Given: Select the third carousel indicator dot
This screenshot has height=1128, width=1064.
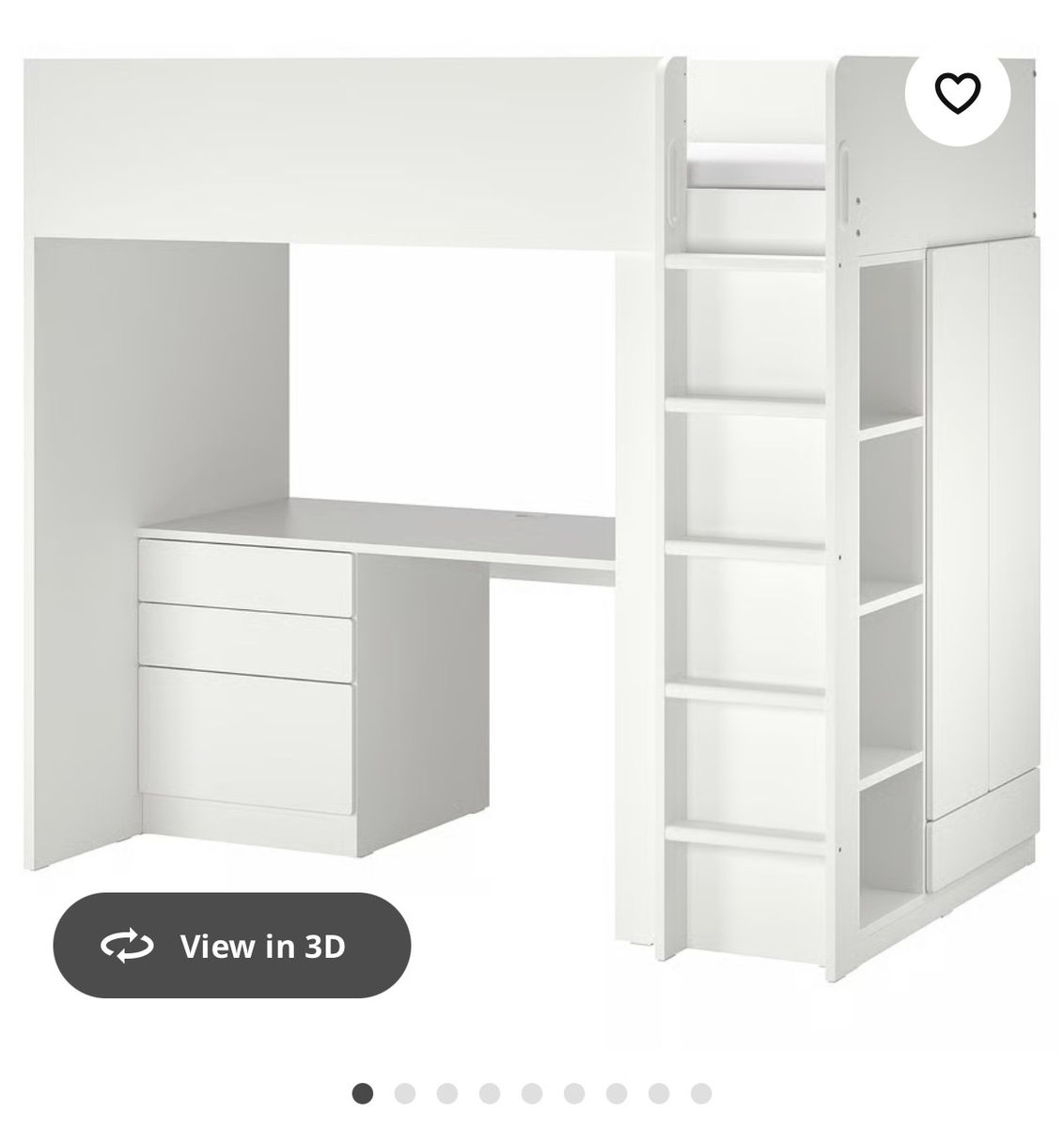Looking at the screenshot, I should [x=446, y=1091].
